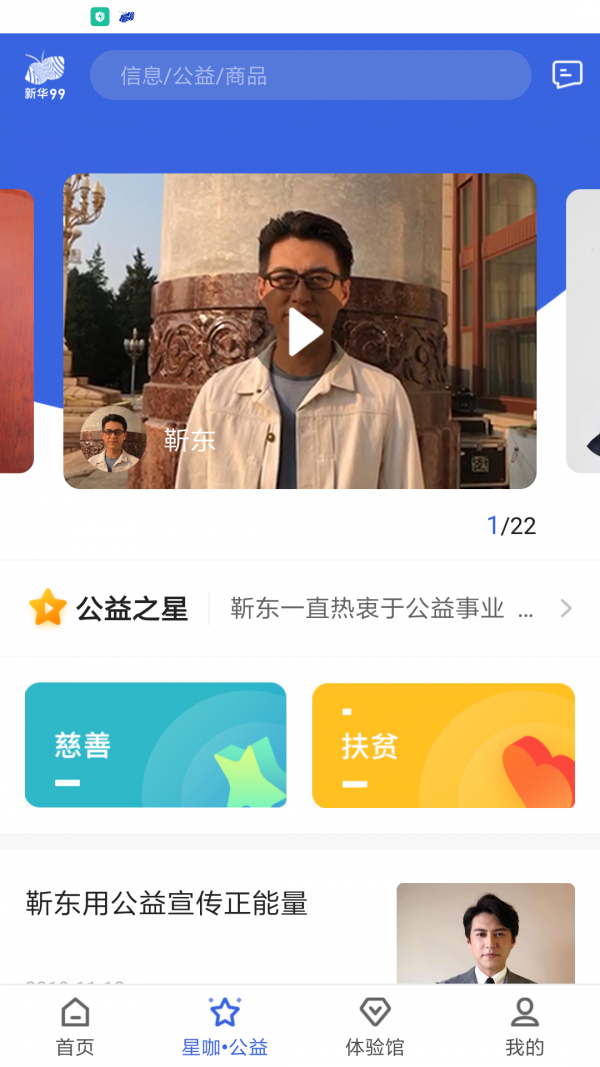600x1067 pixels.
Task: Play the featured 靳东 video
Action: pyautogui.click(x=304, y=332)
